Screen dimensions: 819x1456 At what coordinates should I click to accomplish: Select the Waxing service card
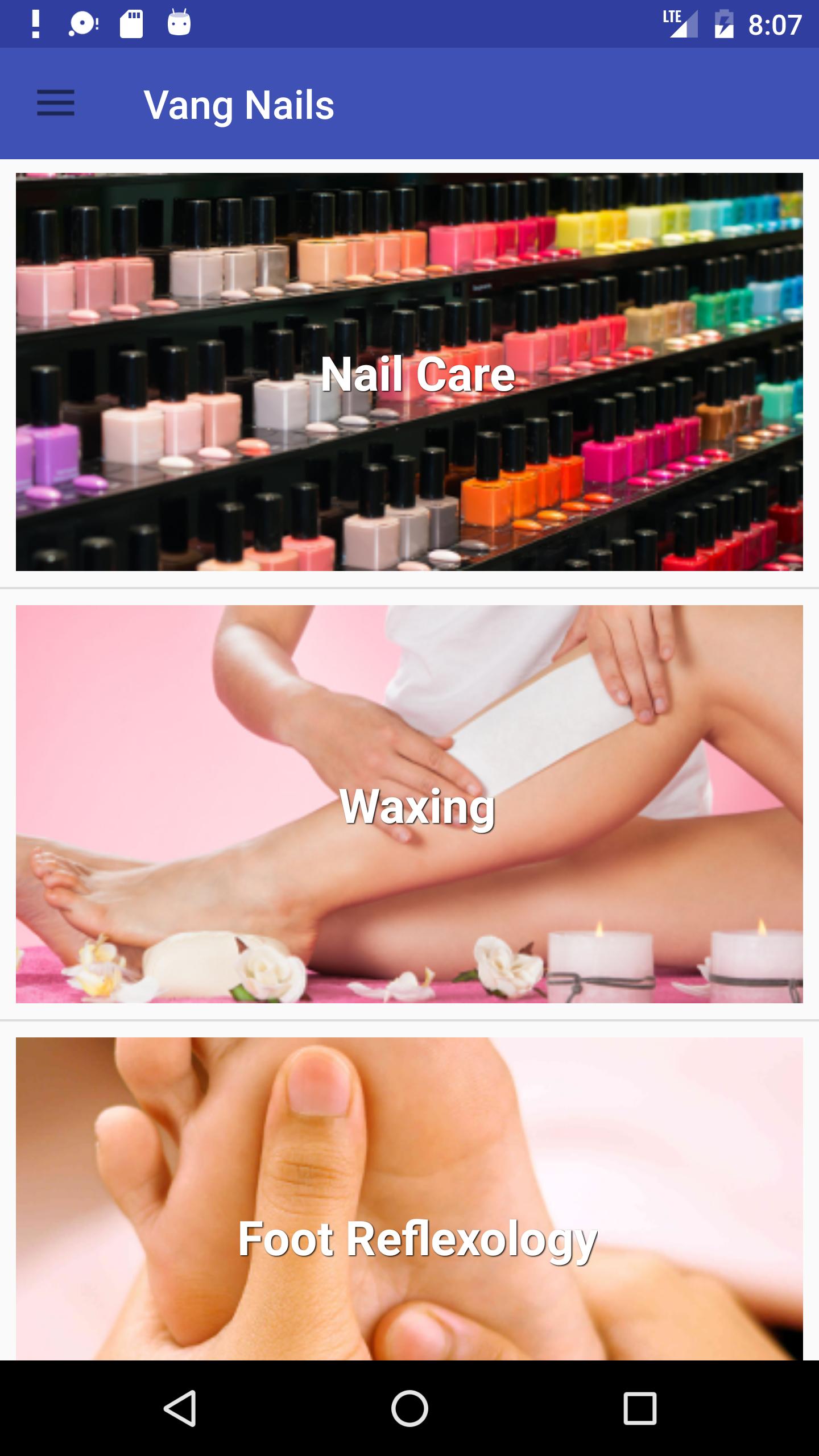pyautogui.click(x=409, y=804)
